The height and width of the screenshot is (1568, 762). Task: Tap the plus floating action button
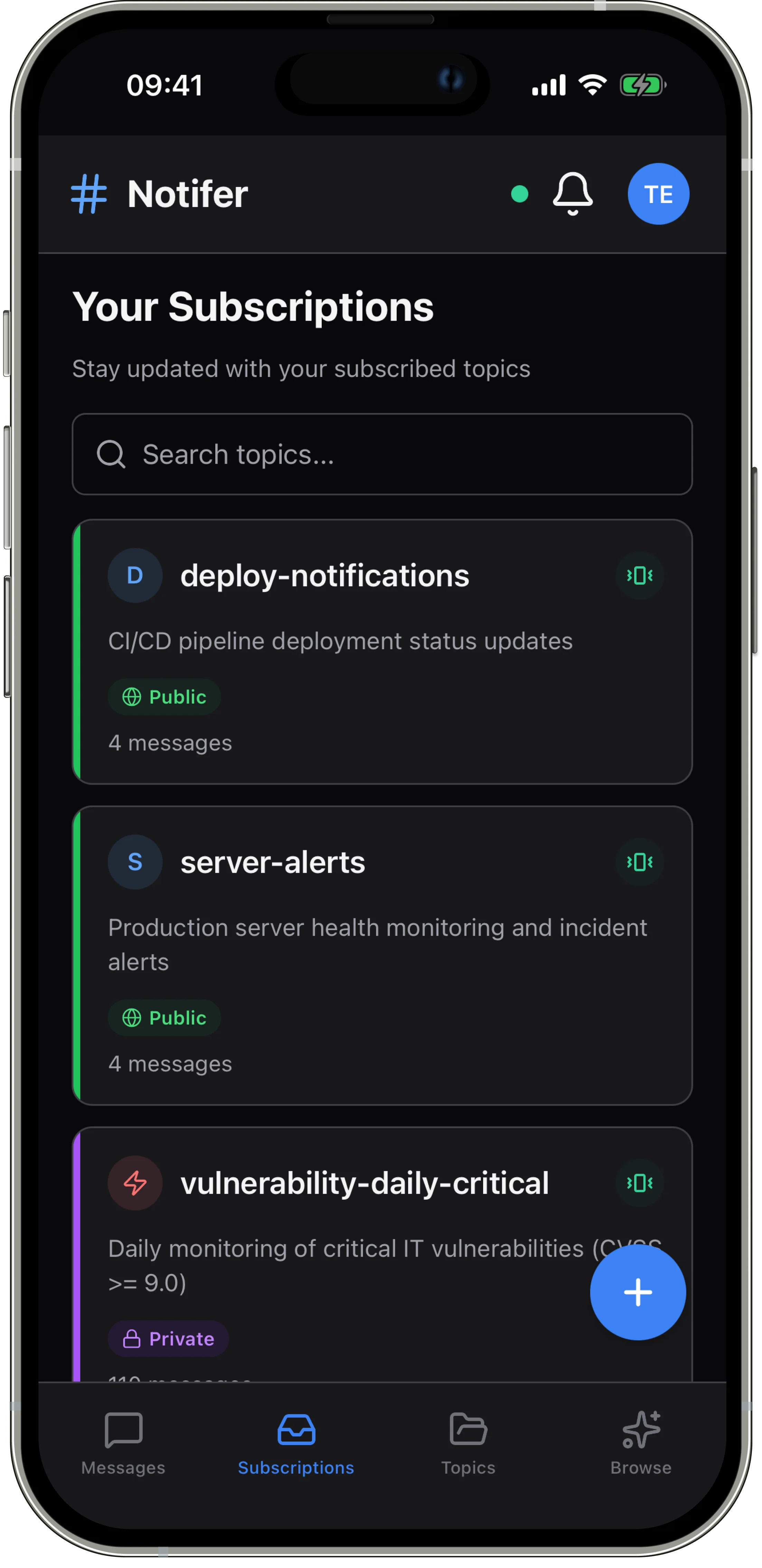click(637, 1292)
